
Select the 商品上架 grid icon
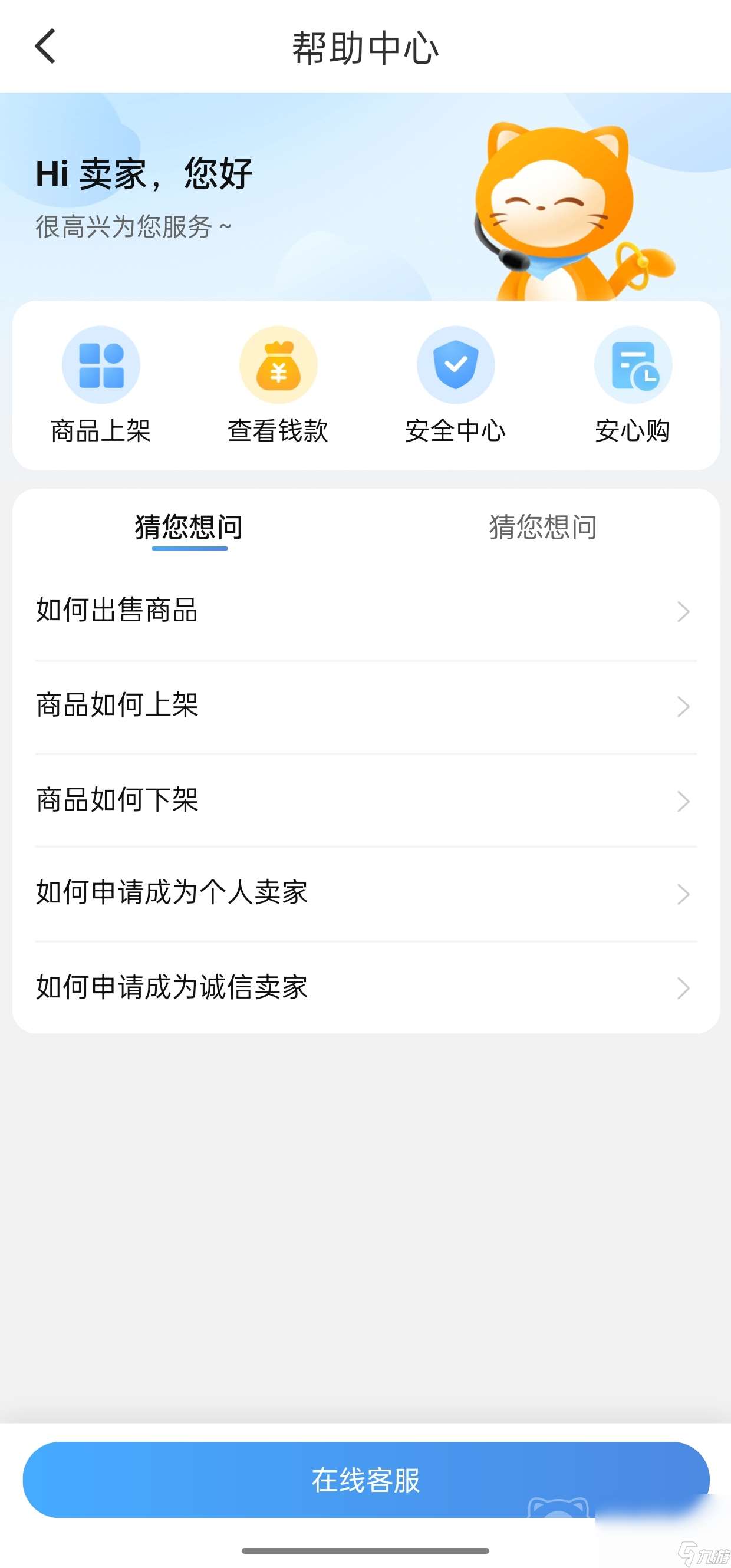(x=101, y=365)
